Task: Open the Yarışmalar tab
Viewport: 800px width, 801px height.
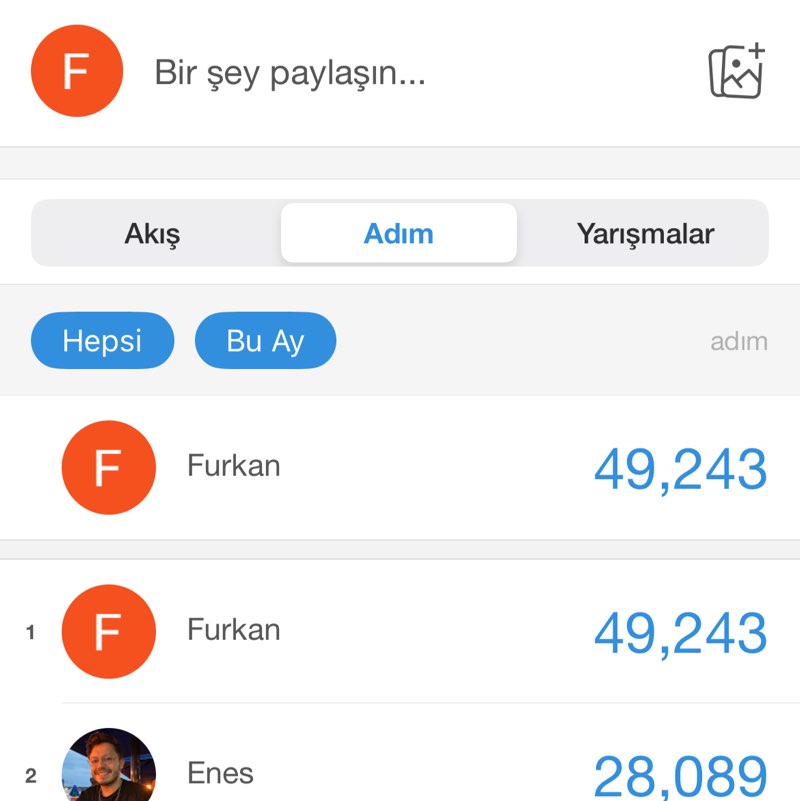Action: 646,233
